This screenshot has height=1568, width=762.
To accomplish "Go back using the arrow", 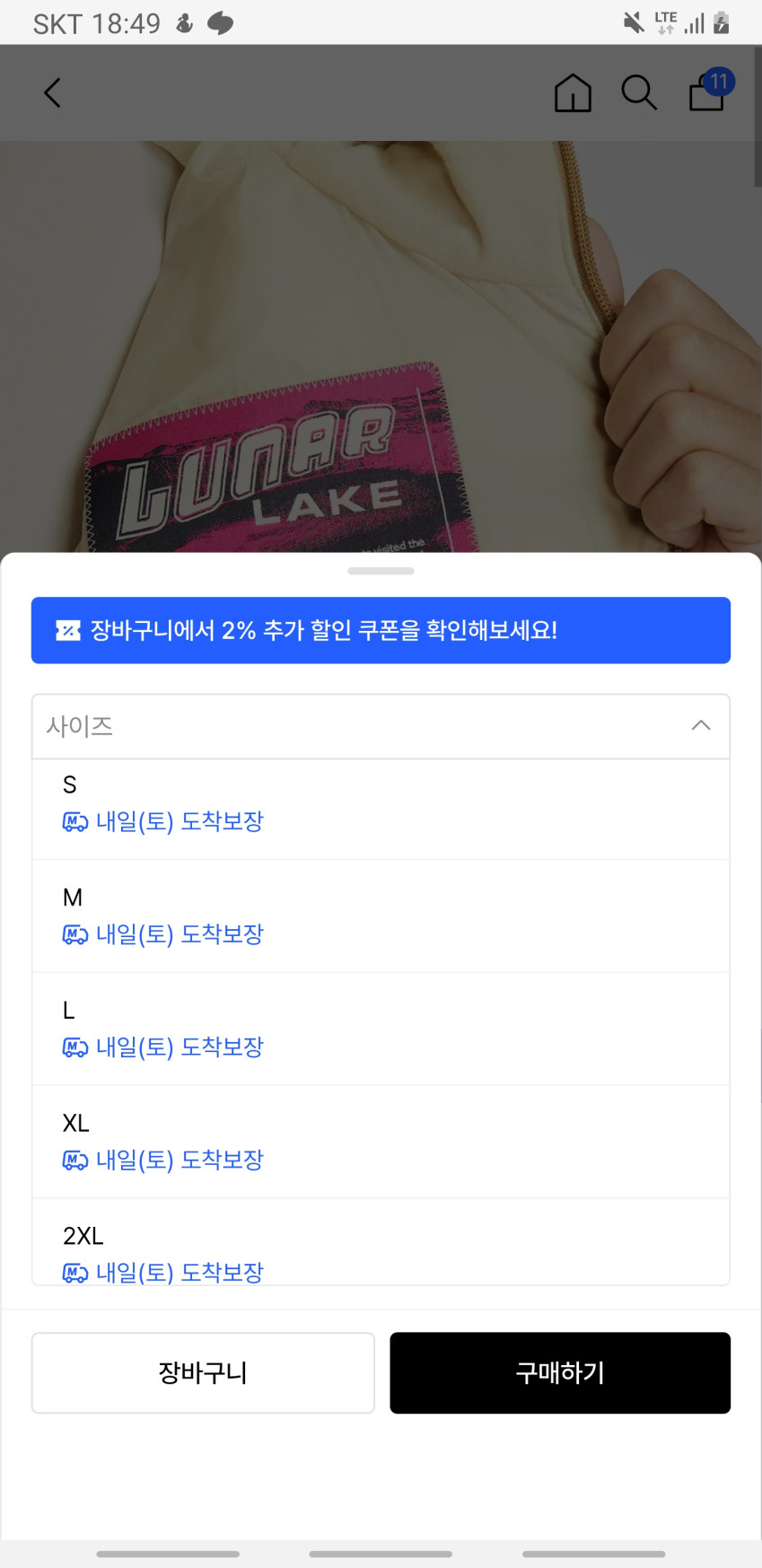I will click(x=53, y=92).
